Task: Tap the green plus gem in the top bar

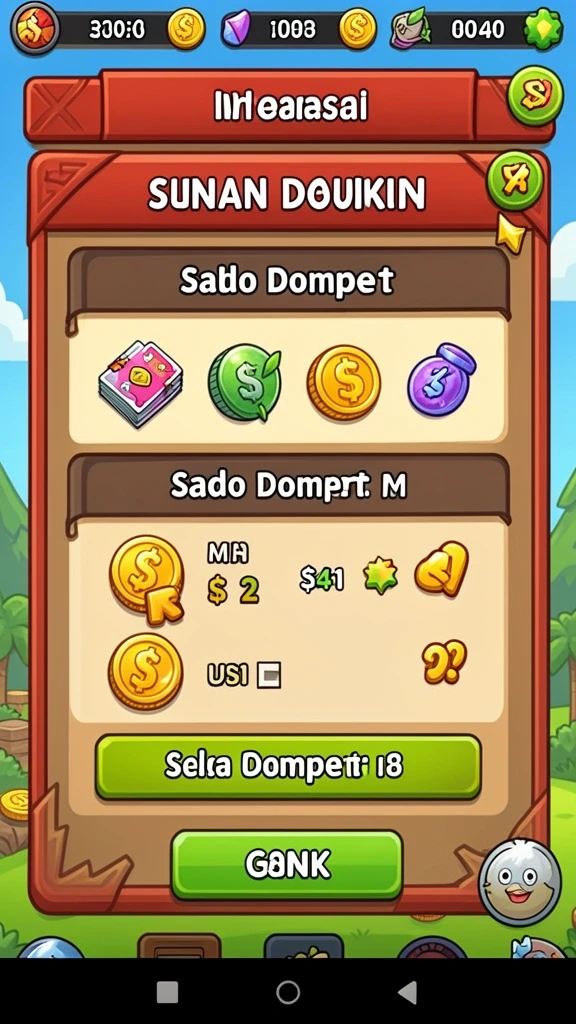Action: [543, 29]
